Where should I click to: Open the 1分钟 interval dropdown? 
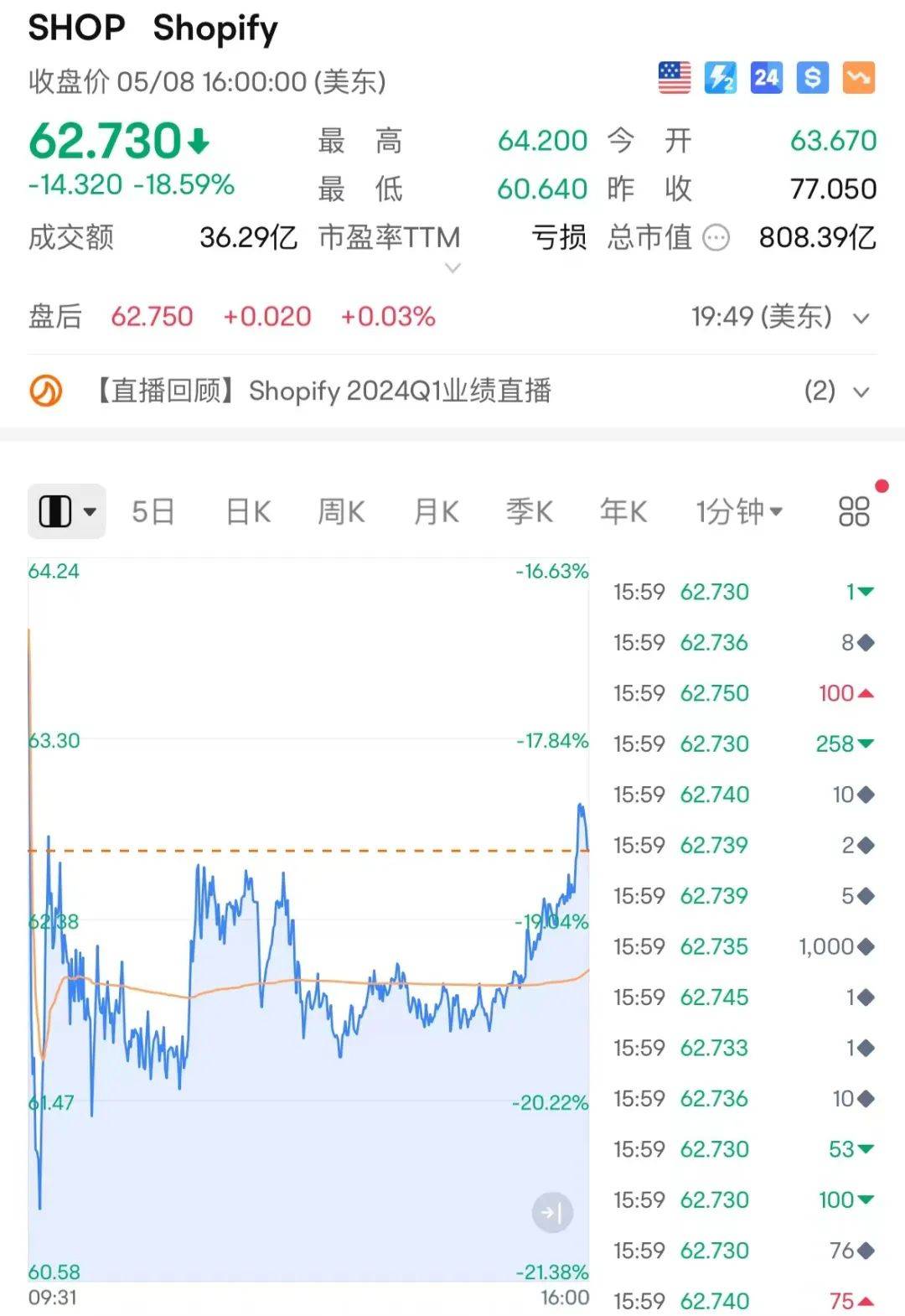(x=737, y=511)
